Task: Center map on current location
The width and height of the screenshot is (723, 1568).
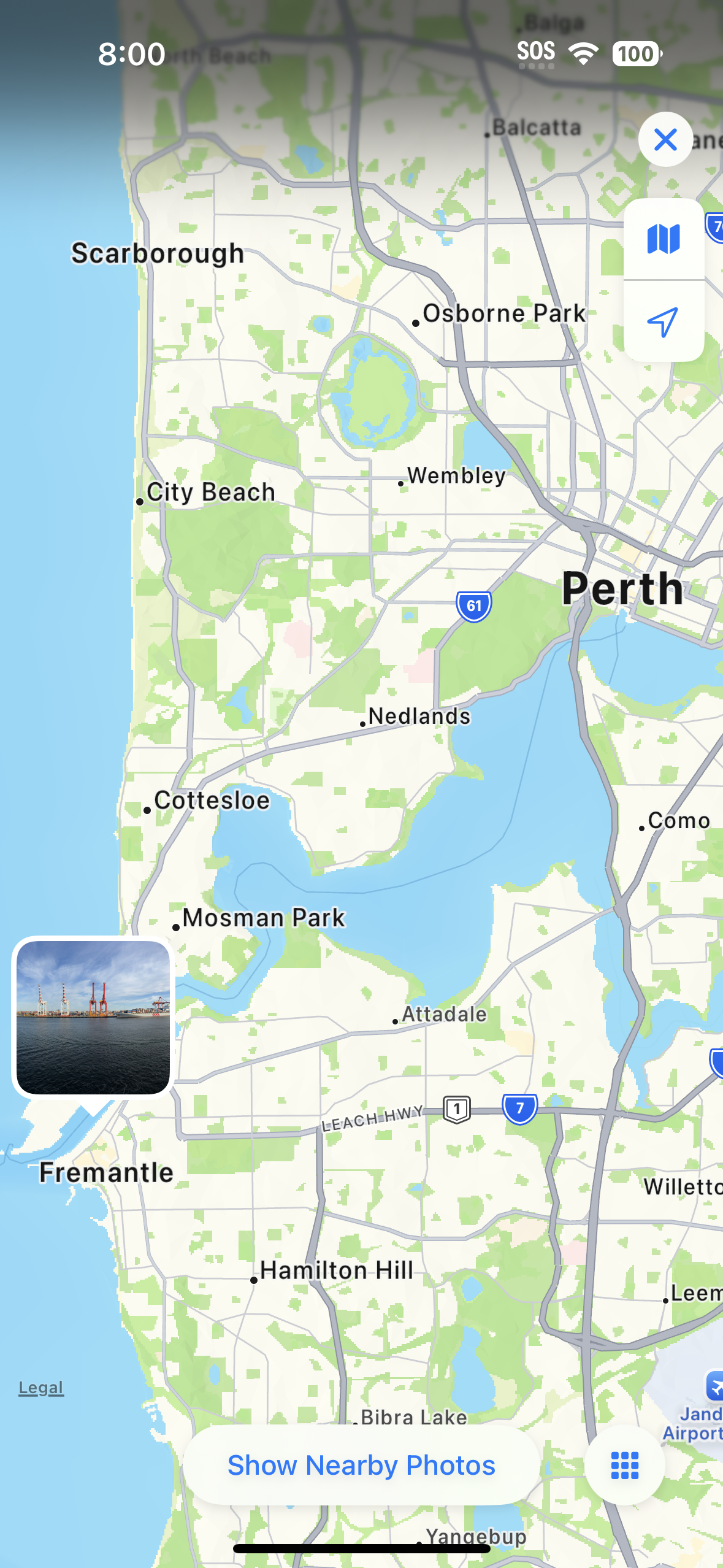Action: (664, 321)
